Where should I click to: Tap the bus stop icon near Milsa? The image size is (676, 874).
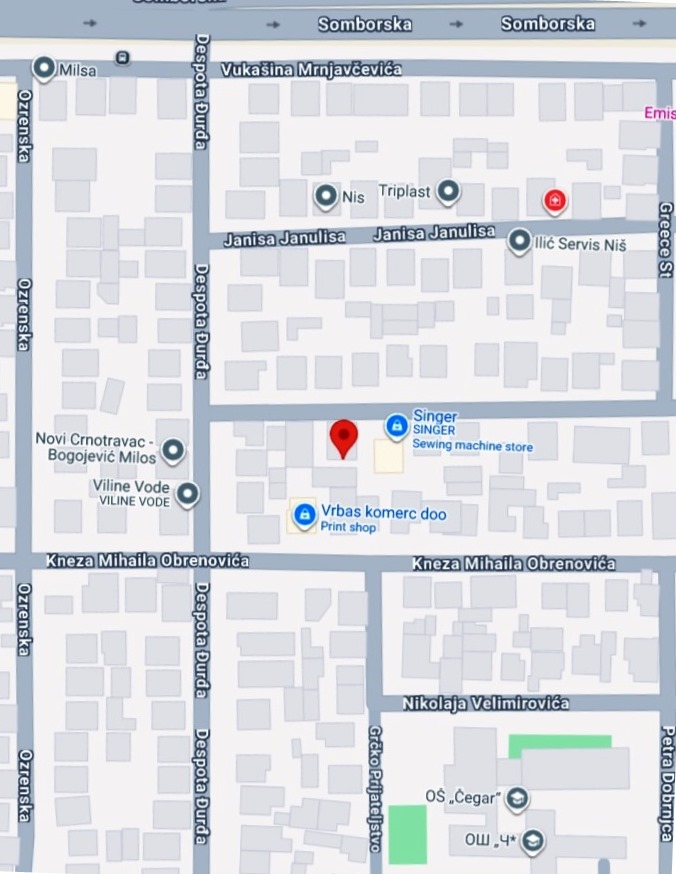click(x=122, y=58)
